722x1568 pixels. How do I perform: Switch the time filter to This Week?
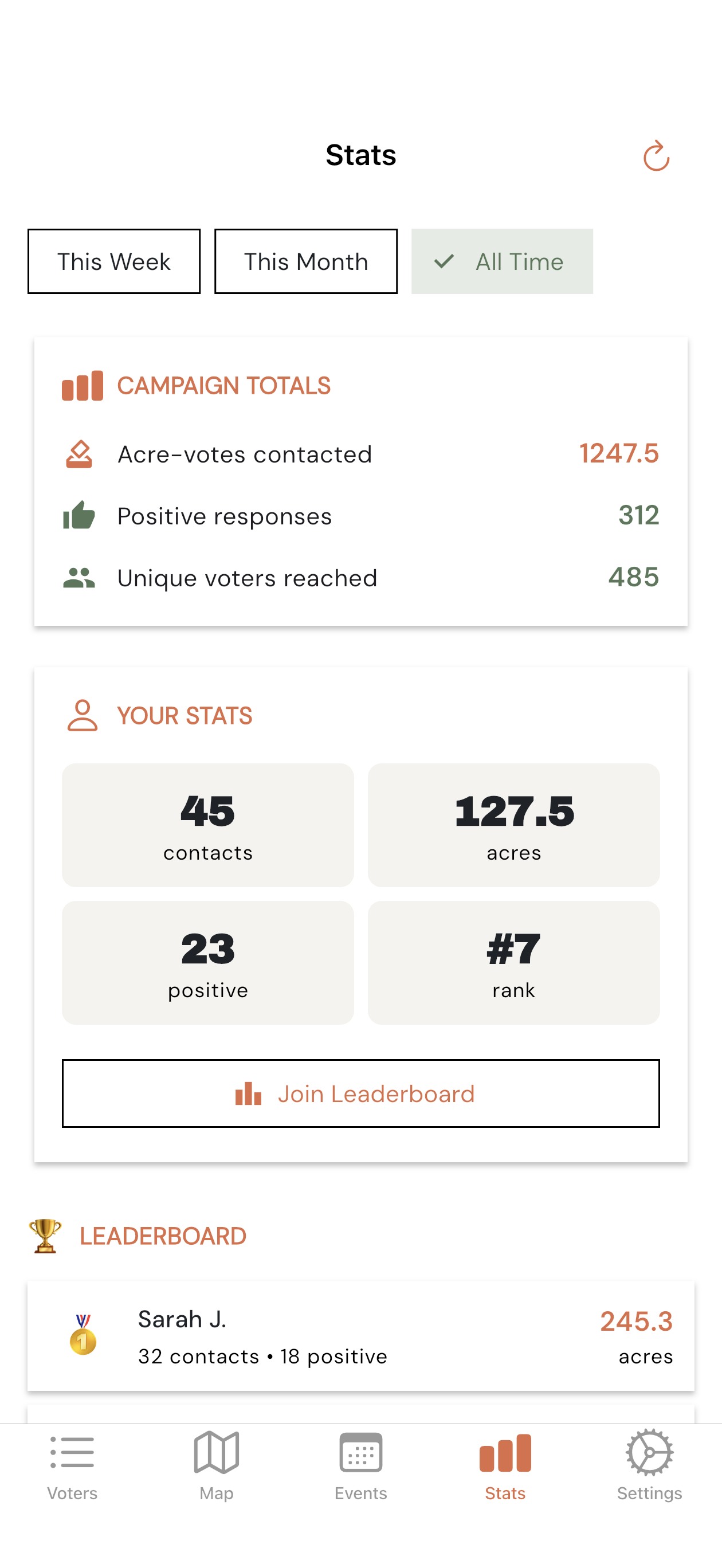(113, 261)
